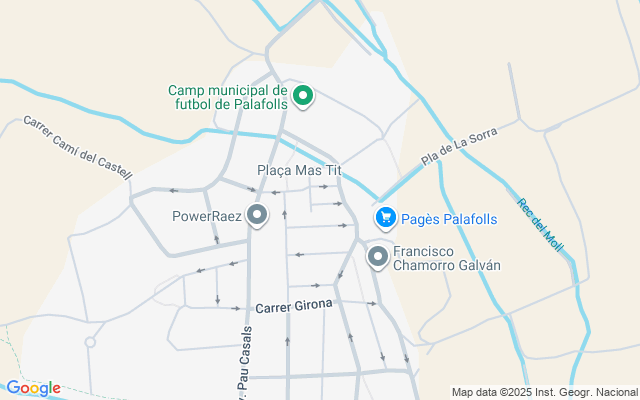Open the Francisco Chamorro Galván place pin

pos(378,257)
